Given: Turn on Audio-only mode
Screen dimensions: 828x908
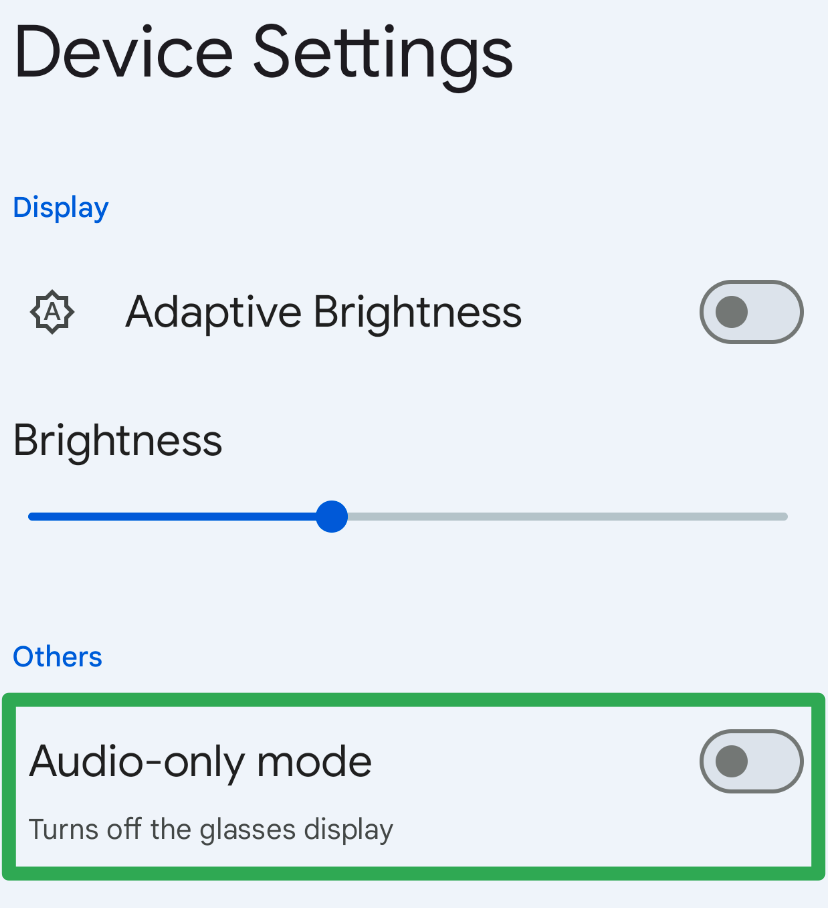Looking at the screenshot, I should click(x=751, y=761).
